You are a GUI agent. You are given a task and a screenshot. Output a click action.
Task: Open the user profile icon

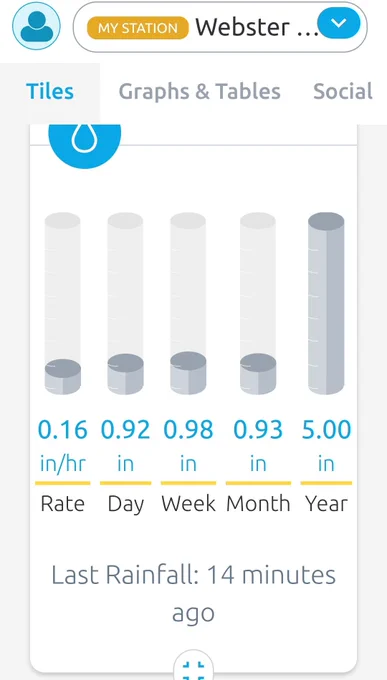coord(36,26)
